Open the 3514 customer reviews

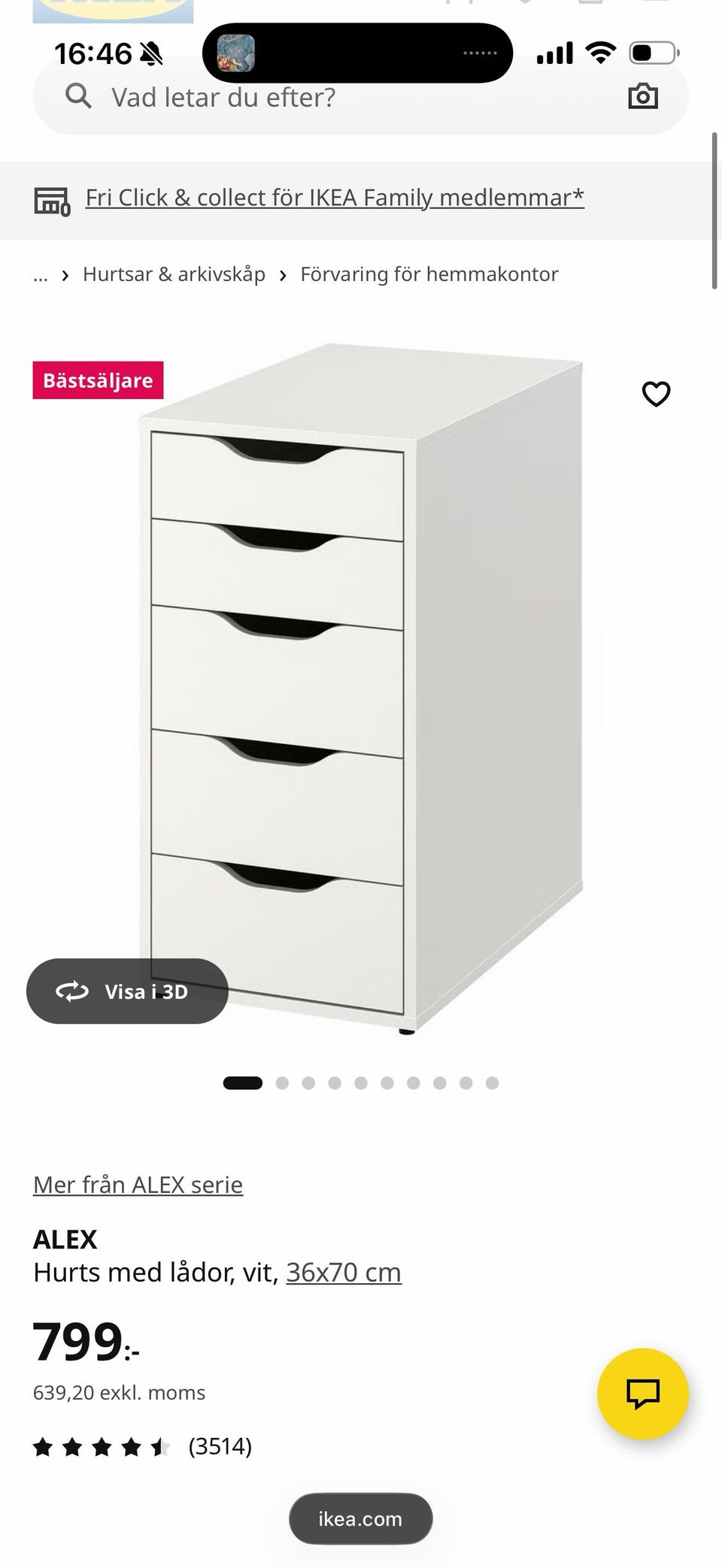[x=220, y=1446]
